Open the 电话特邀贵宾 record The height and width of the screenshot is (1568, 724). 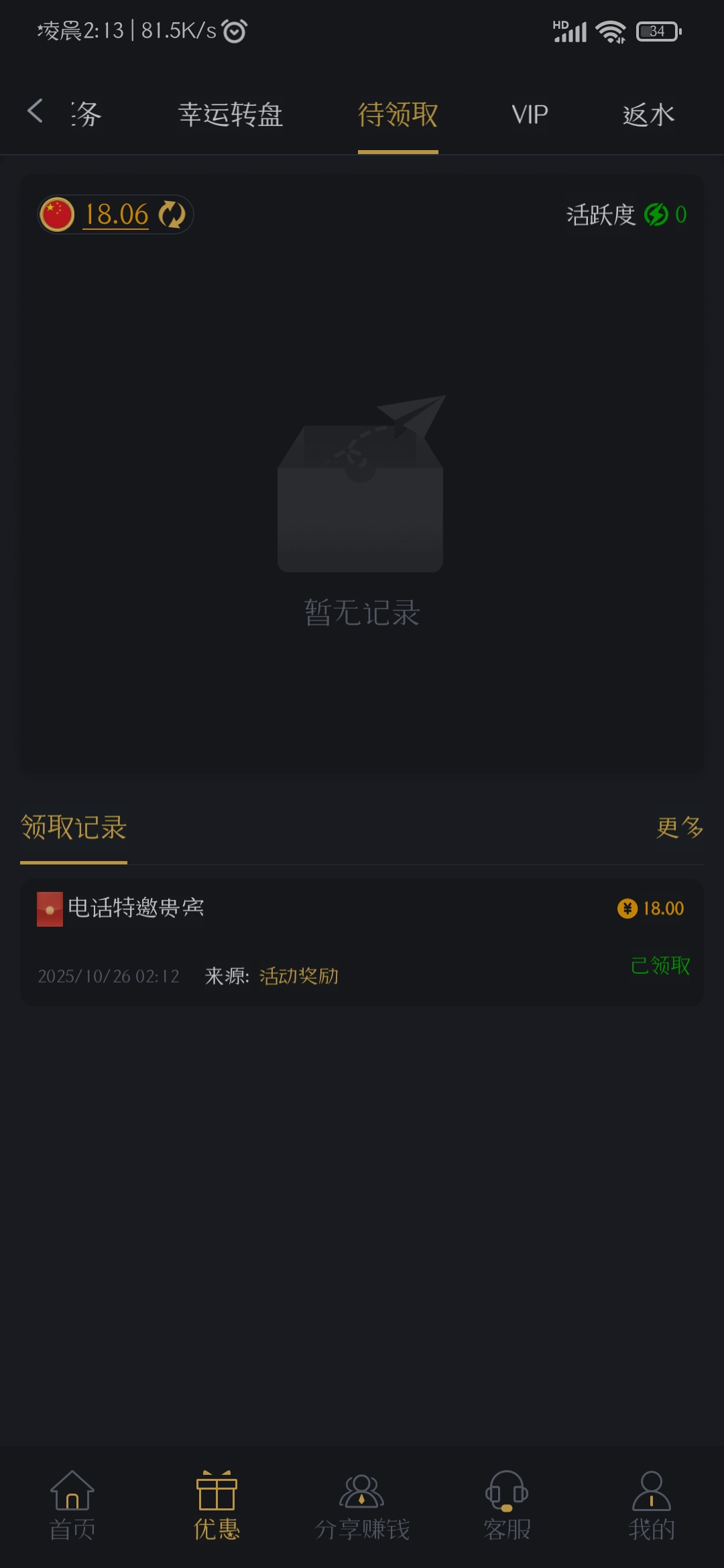(x=362, y=941)
